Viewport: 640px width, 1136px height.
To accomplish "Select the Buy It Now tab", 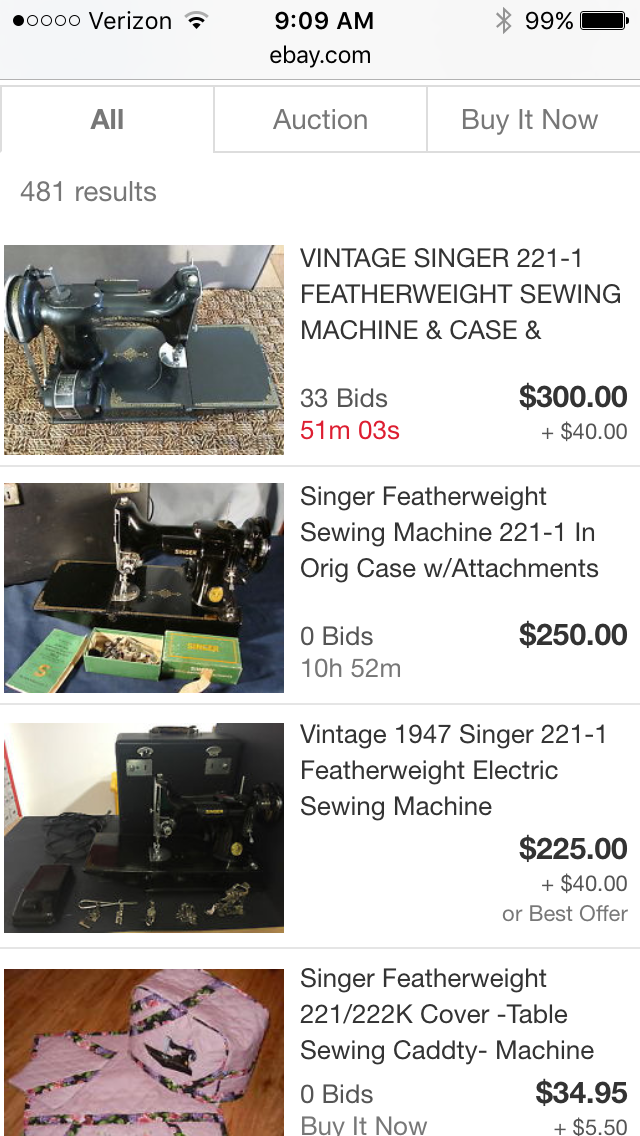I will (529, 120).
